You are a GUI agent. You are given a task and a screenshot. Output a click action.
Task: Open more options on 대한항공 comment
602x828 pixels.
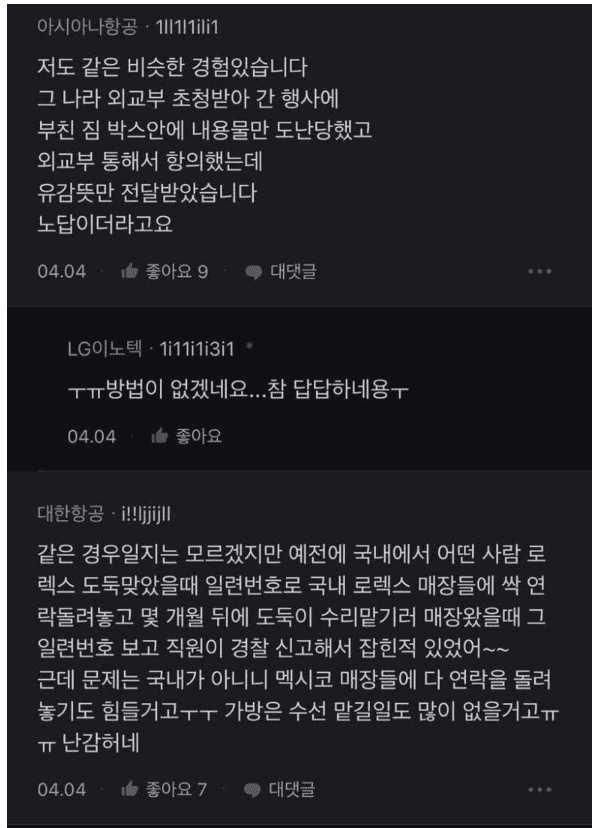coord(539,790)
